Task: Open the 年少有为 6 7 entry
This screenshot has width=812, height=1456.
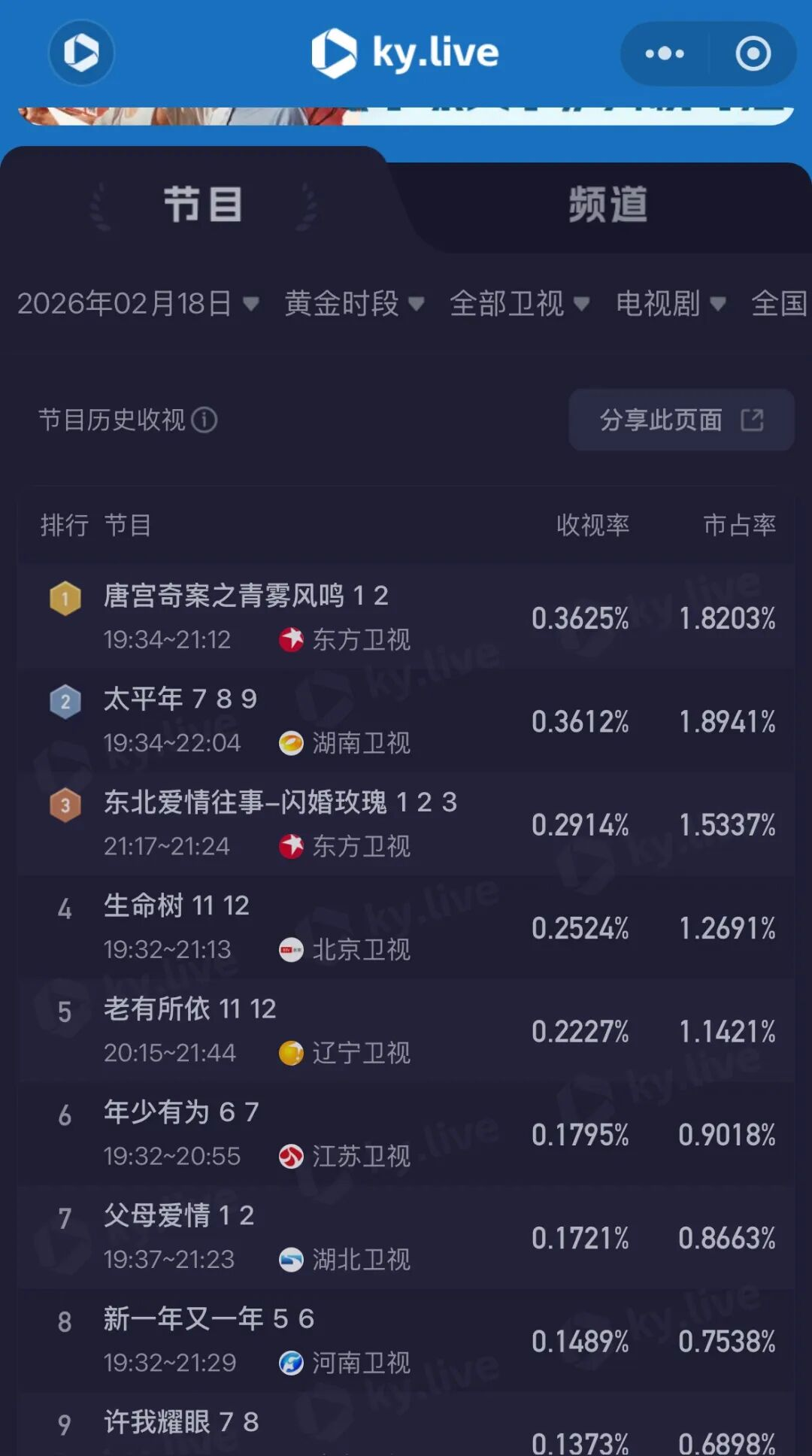Action: (x=406, y=1133)
